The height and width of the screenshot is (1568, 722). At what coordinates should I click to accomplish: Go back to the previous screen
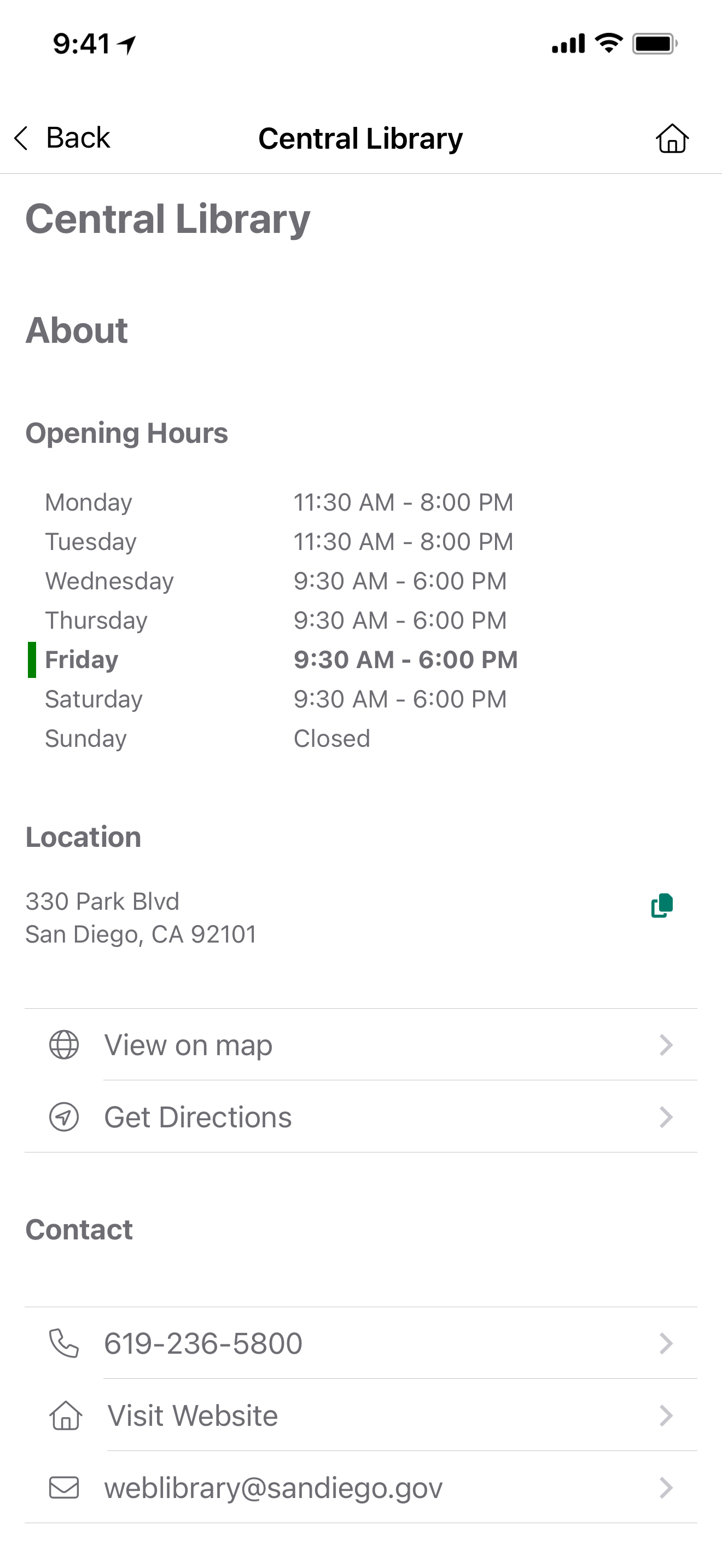[61, 138]
